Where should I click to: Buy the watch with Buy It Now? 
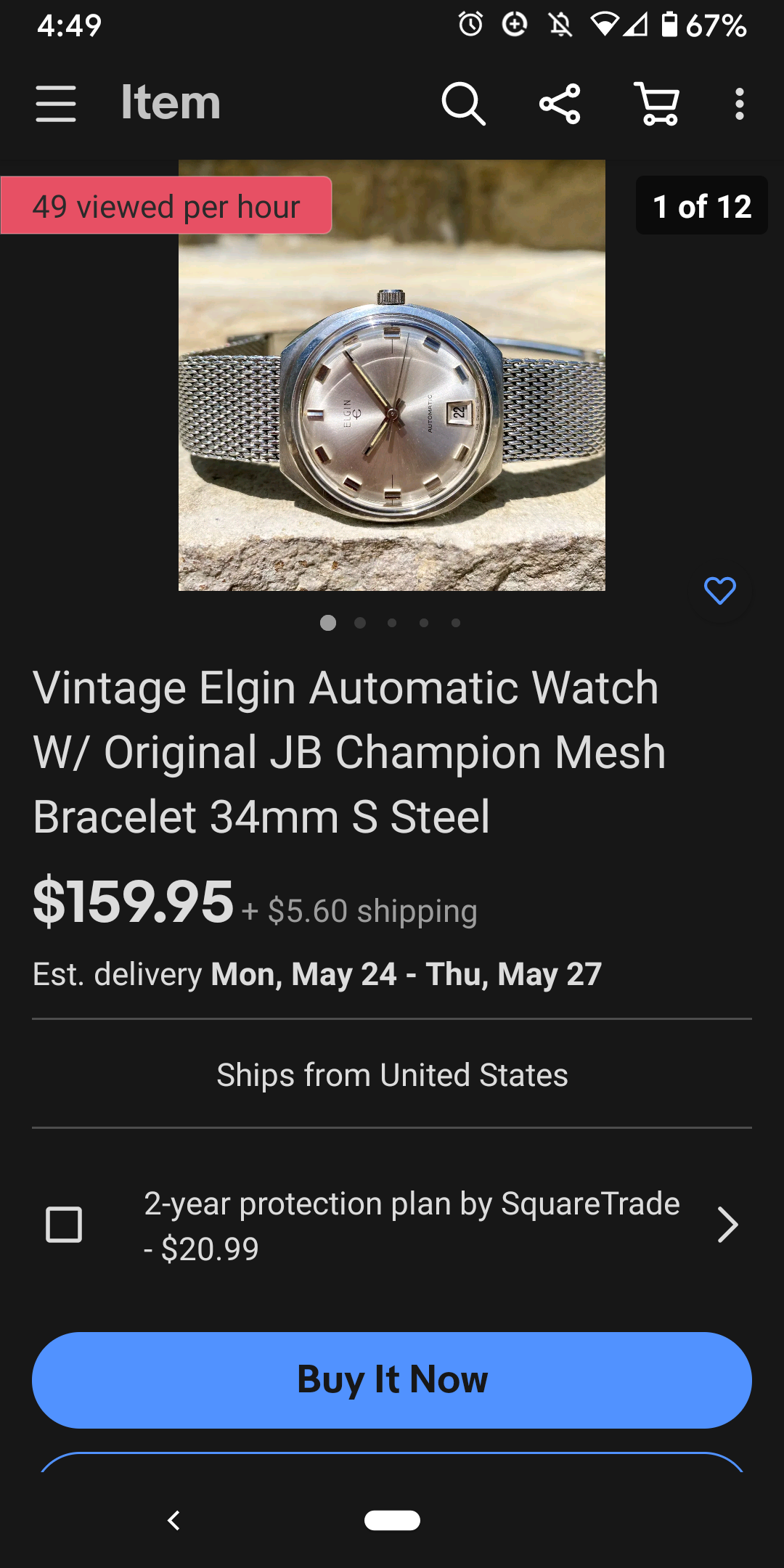pos(392,1380)
